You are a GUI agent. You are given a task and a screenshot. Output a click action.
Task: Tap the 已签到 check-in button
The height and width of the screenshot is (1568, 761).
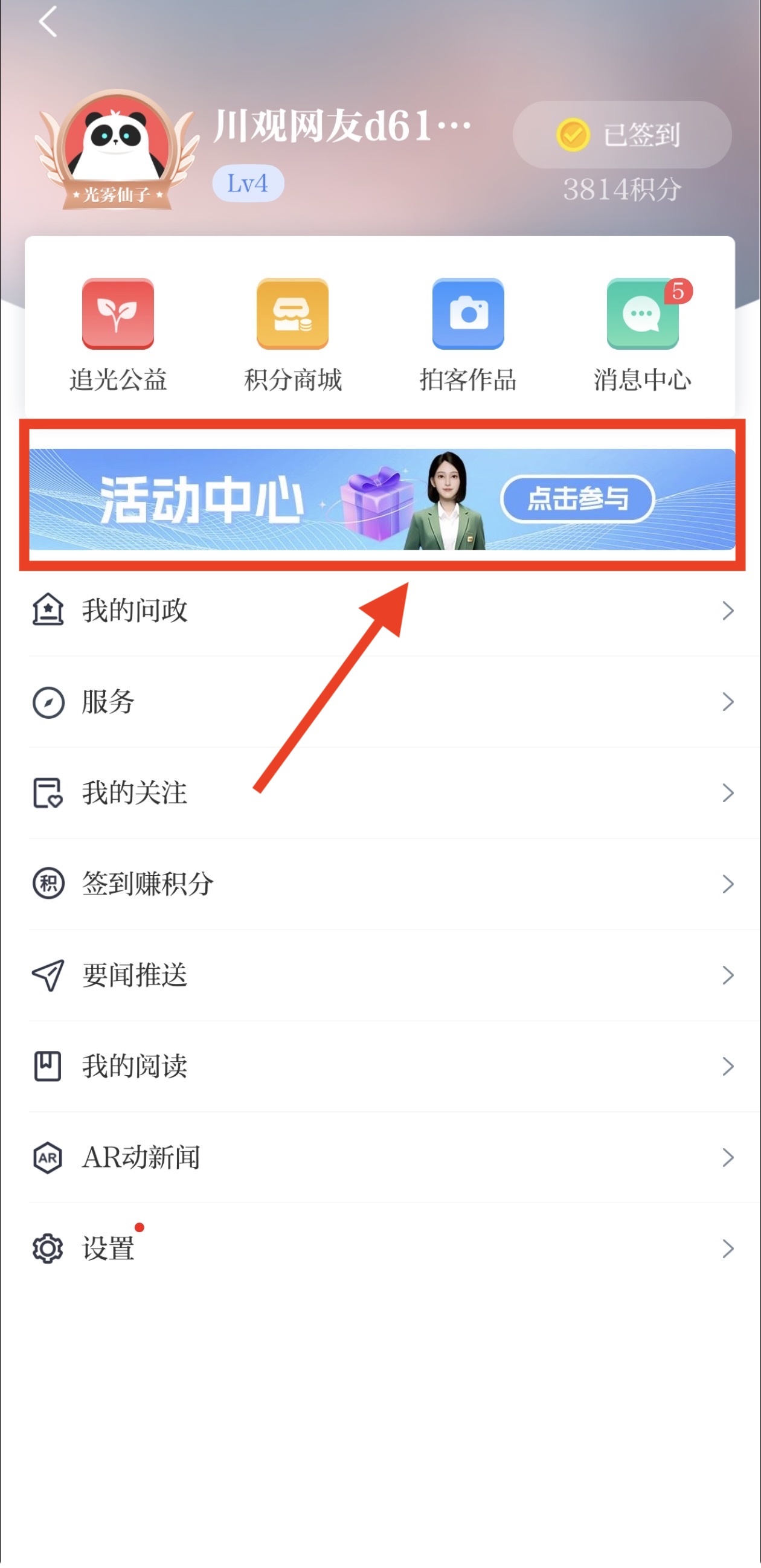tap(621, 135)
